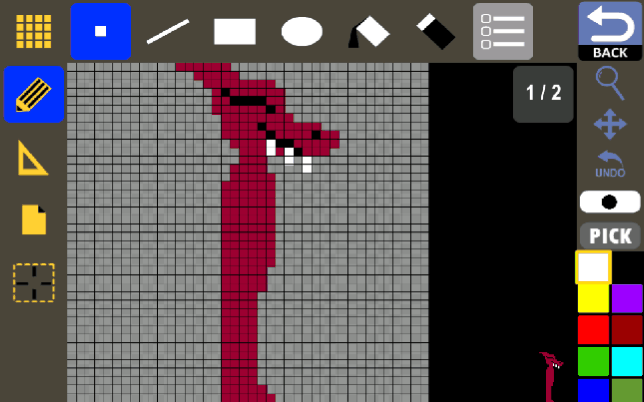Image resolution: width=644 pixels, height=402 pixels.
Task: Activate the dashed selection area tool
Action: tap(34, 282)
